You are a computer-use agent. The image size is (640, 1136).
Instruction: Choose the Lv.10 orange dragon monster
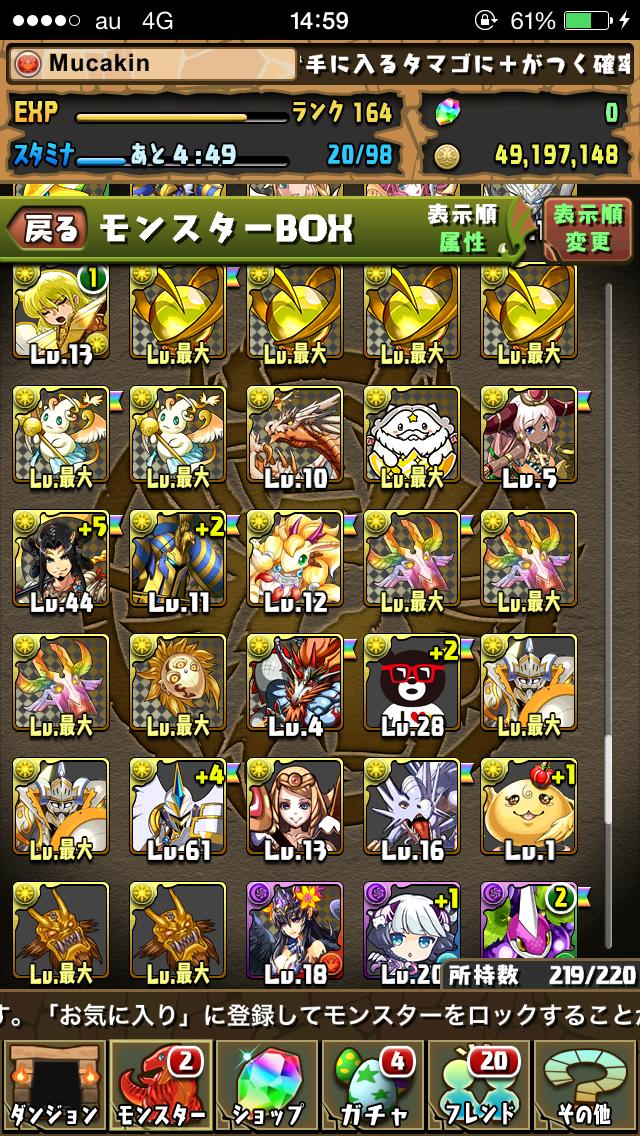click(x=295, y=435)
